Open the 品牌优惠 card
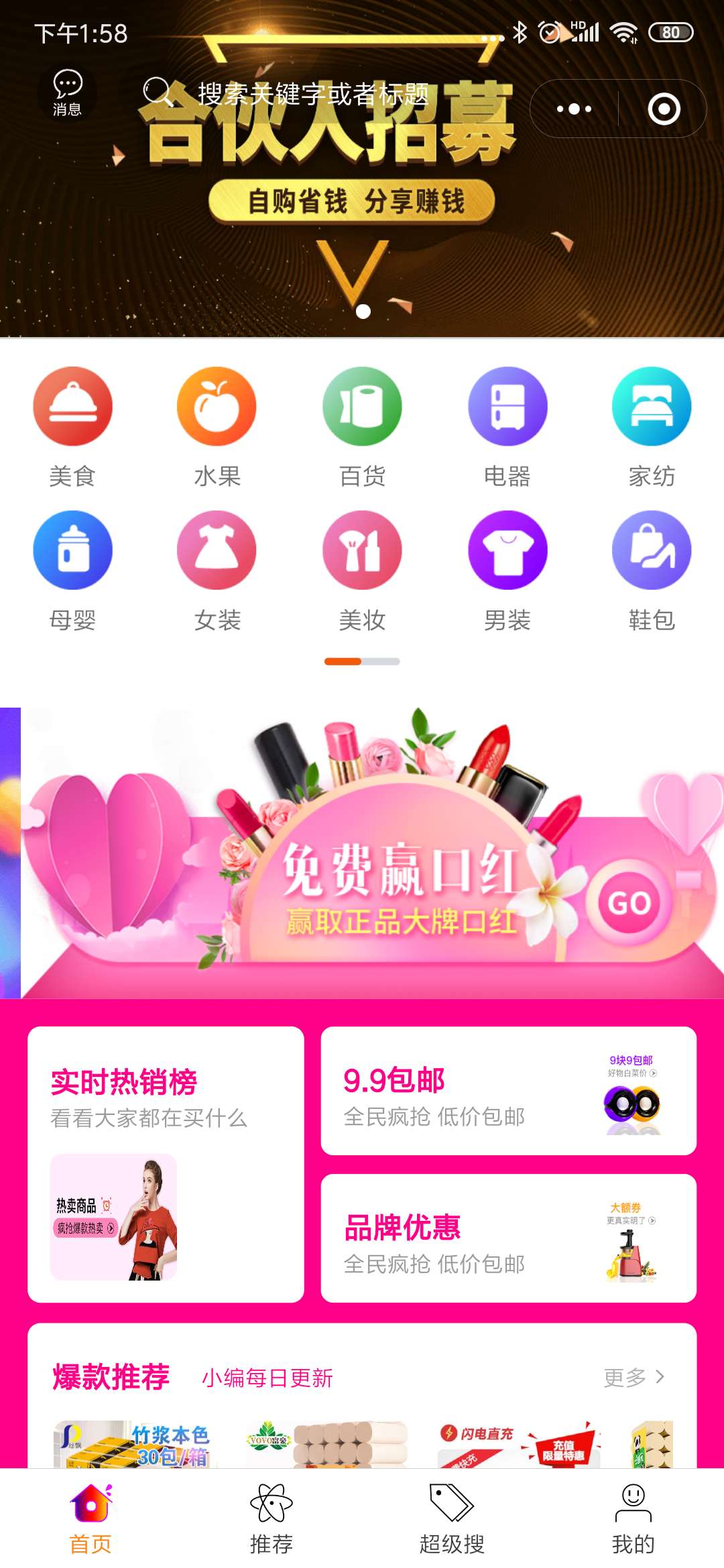 click(508, 1238)
